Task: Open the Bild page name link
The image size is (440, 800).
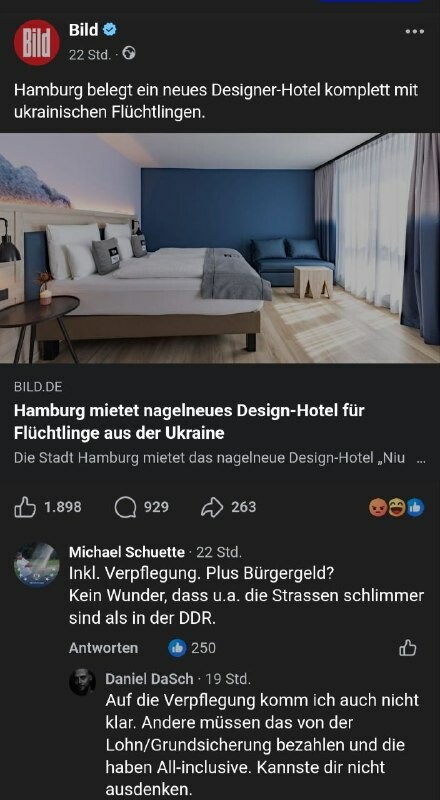Action: [84, 30]
